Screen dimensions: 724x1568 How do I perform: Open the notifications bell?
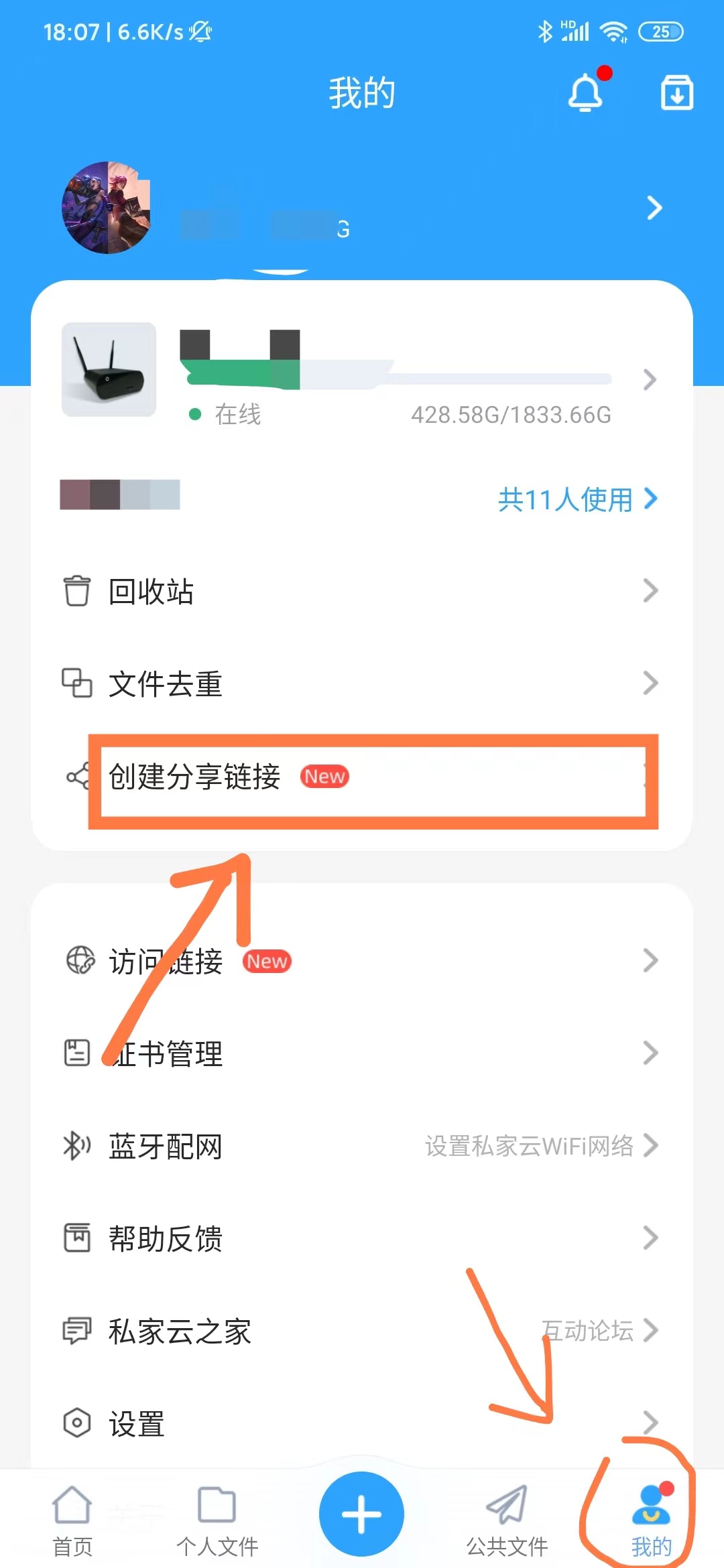(586, 92)
